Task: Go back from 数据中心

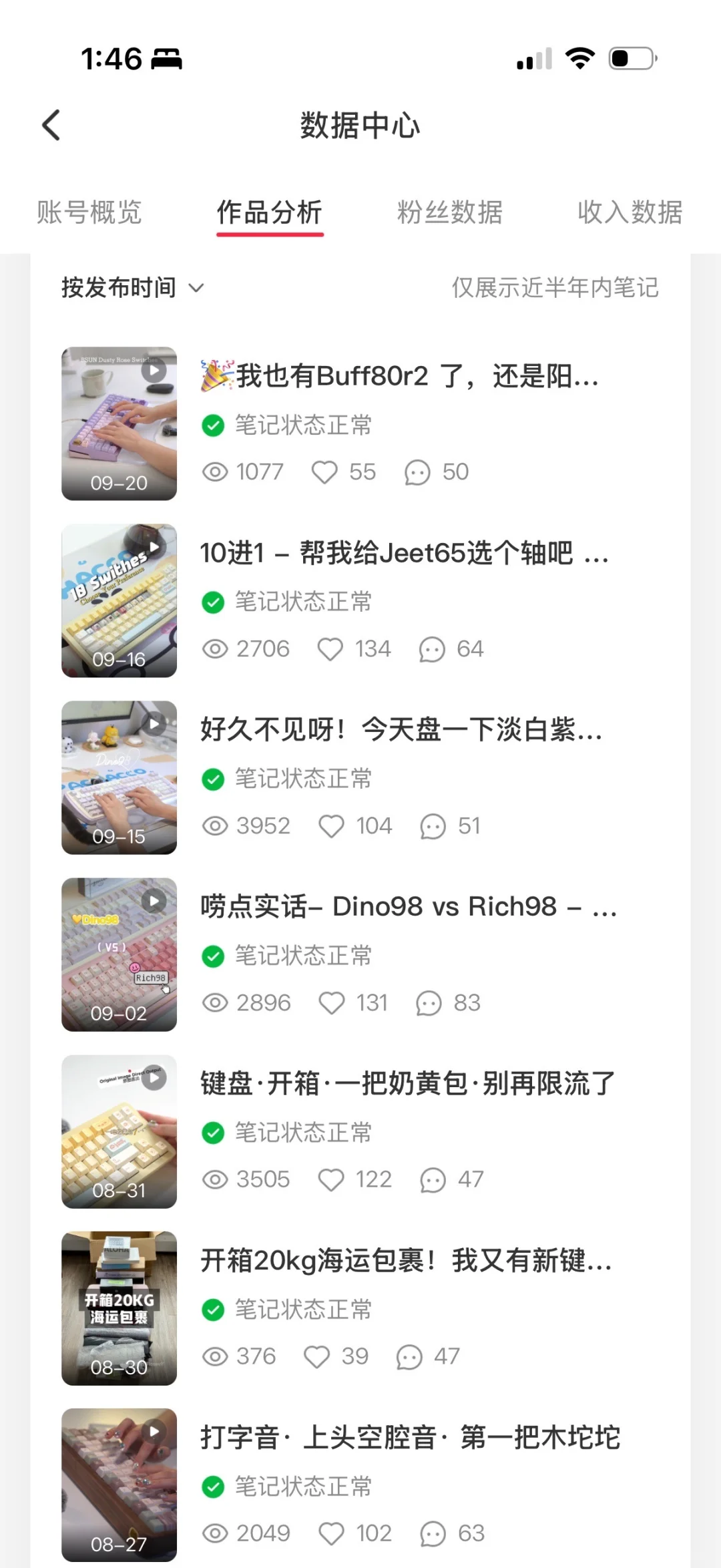Action: click(x=51, y=125)
